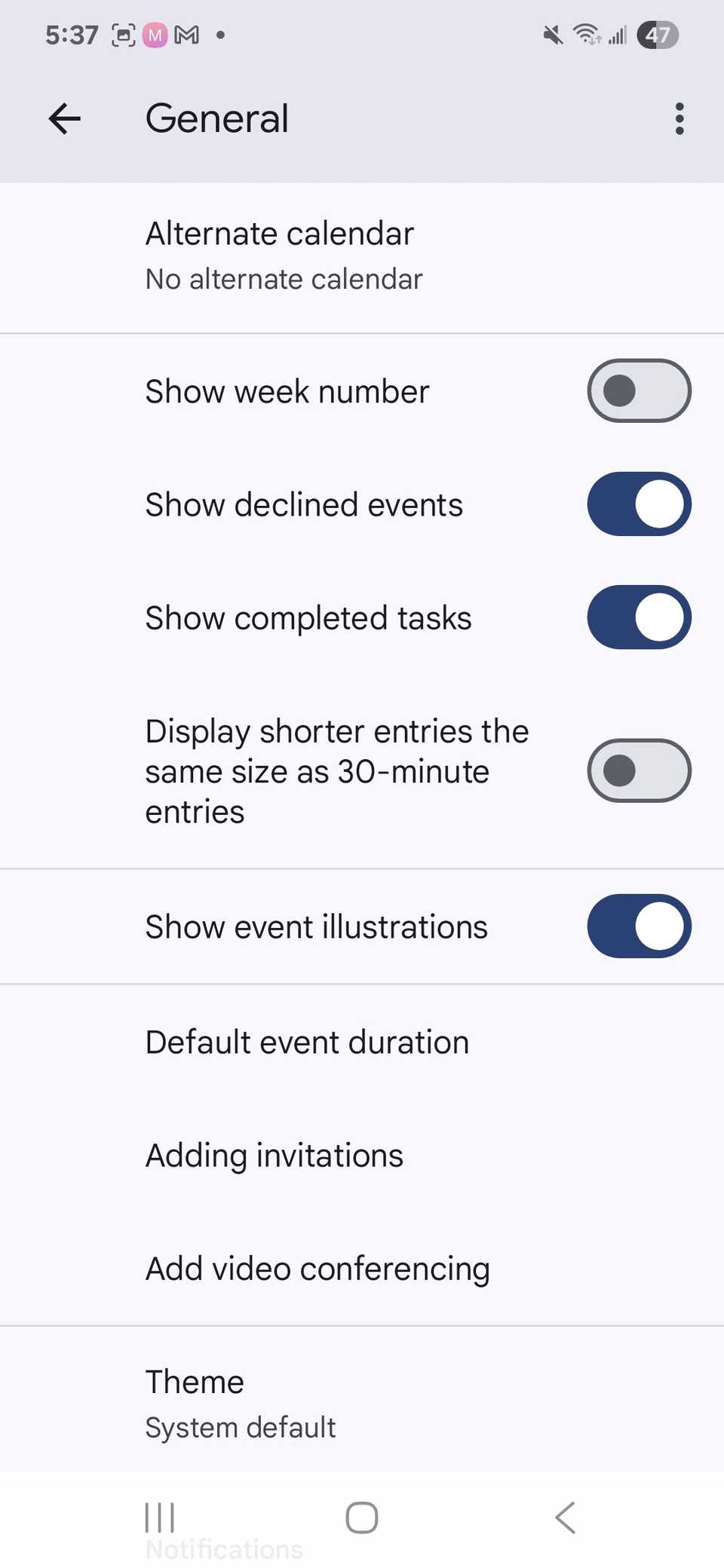Screen dimensions: 724x1568
Task: Turn off Show completed tasks
Action: [638, 617]
